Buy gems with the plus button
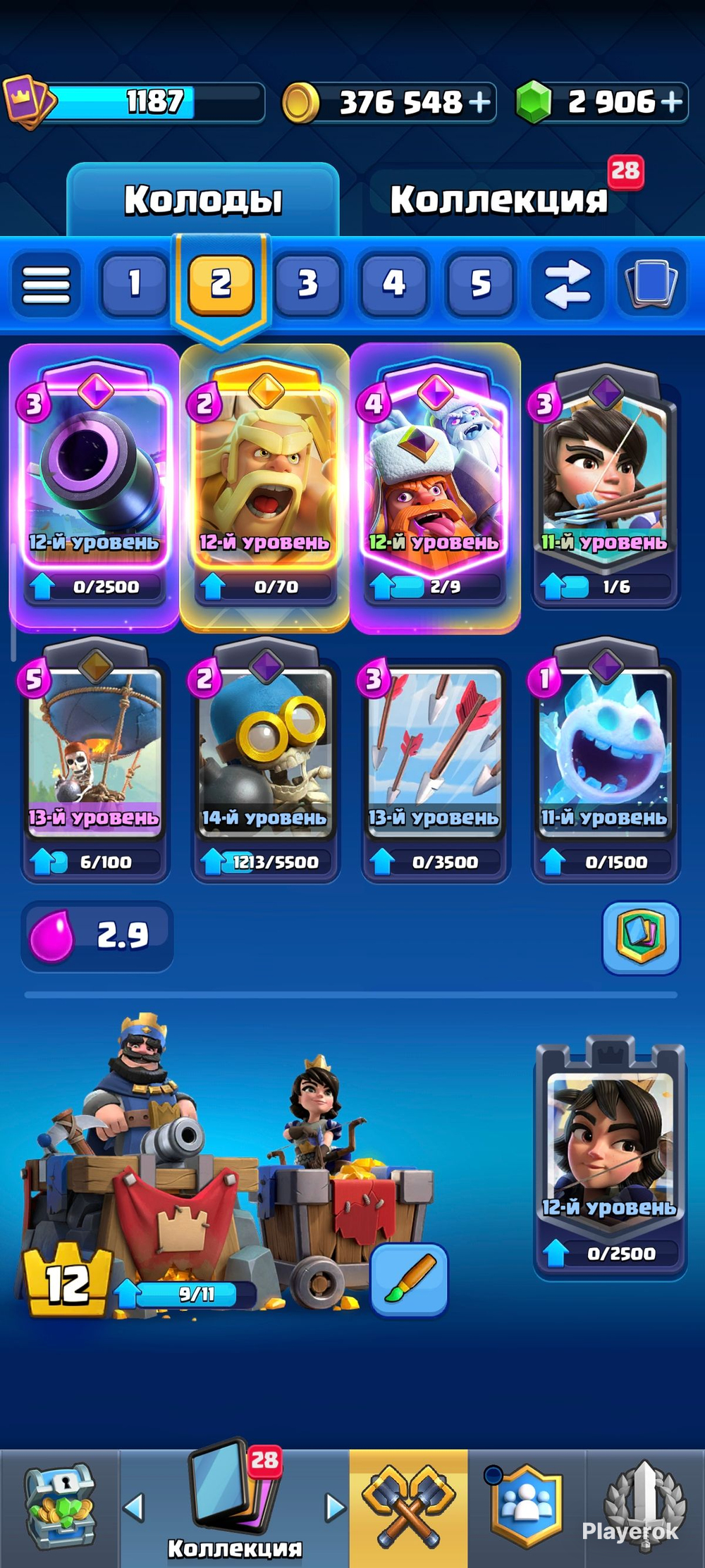Image resolution: width=705 pixels, height=1568 pixels. click(x=672, y=101)
